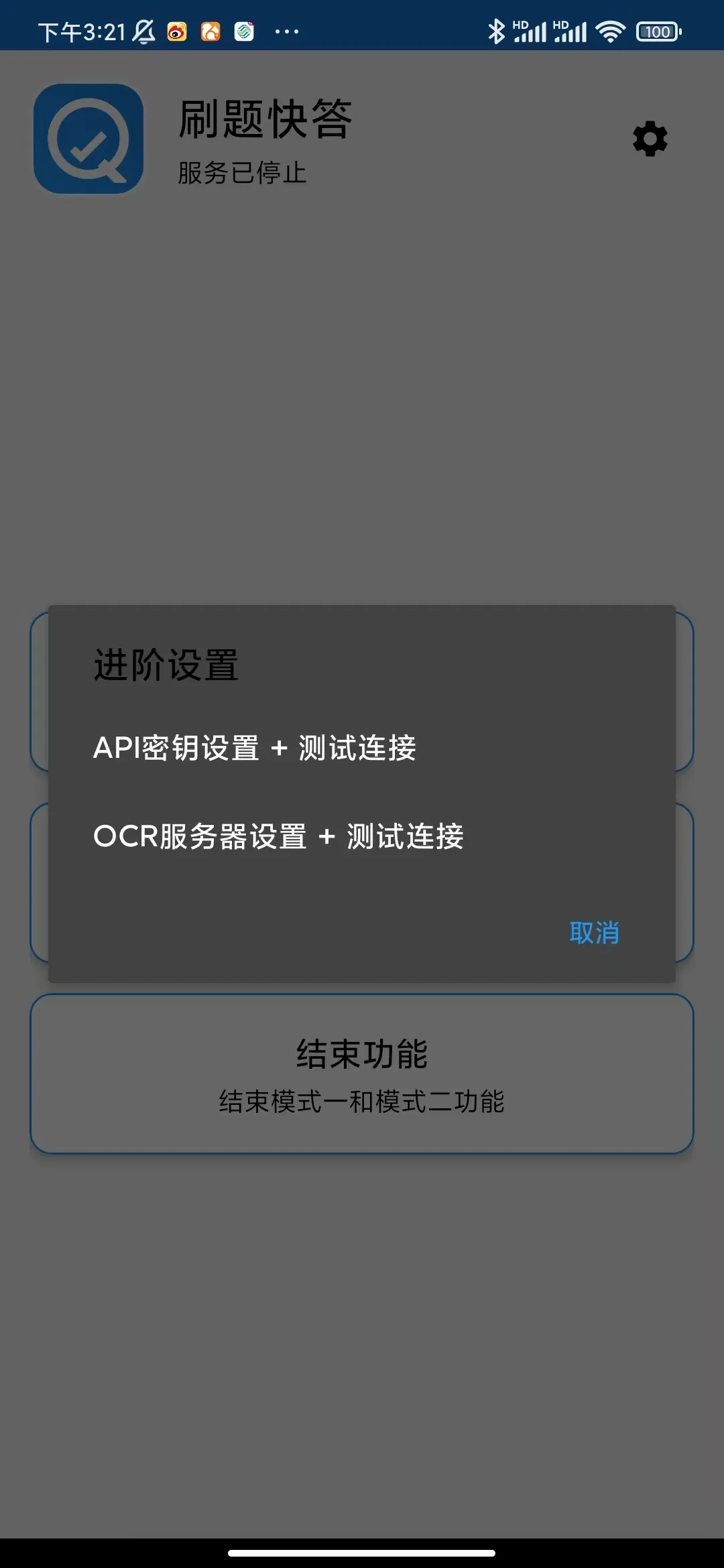Open API密钥设置 + 测试连接 option
Screen dimensions: 724x1568
(255, 748)
